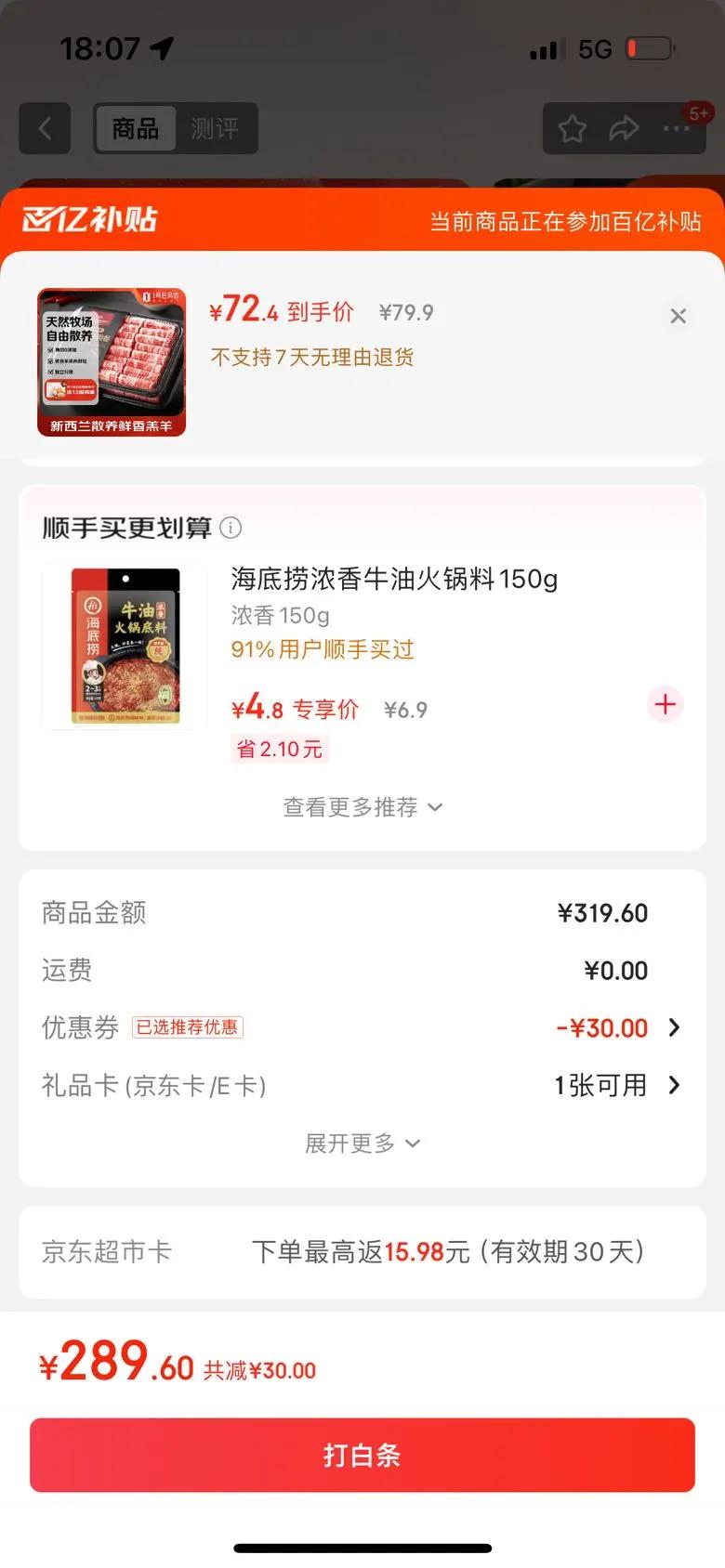Share this product
This screenshot has width=725, height=1568.
click(624, 128)
